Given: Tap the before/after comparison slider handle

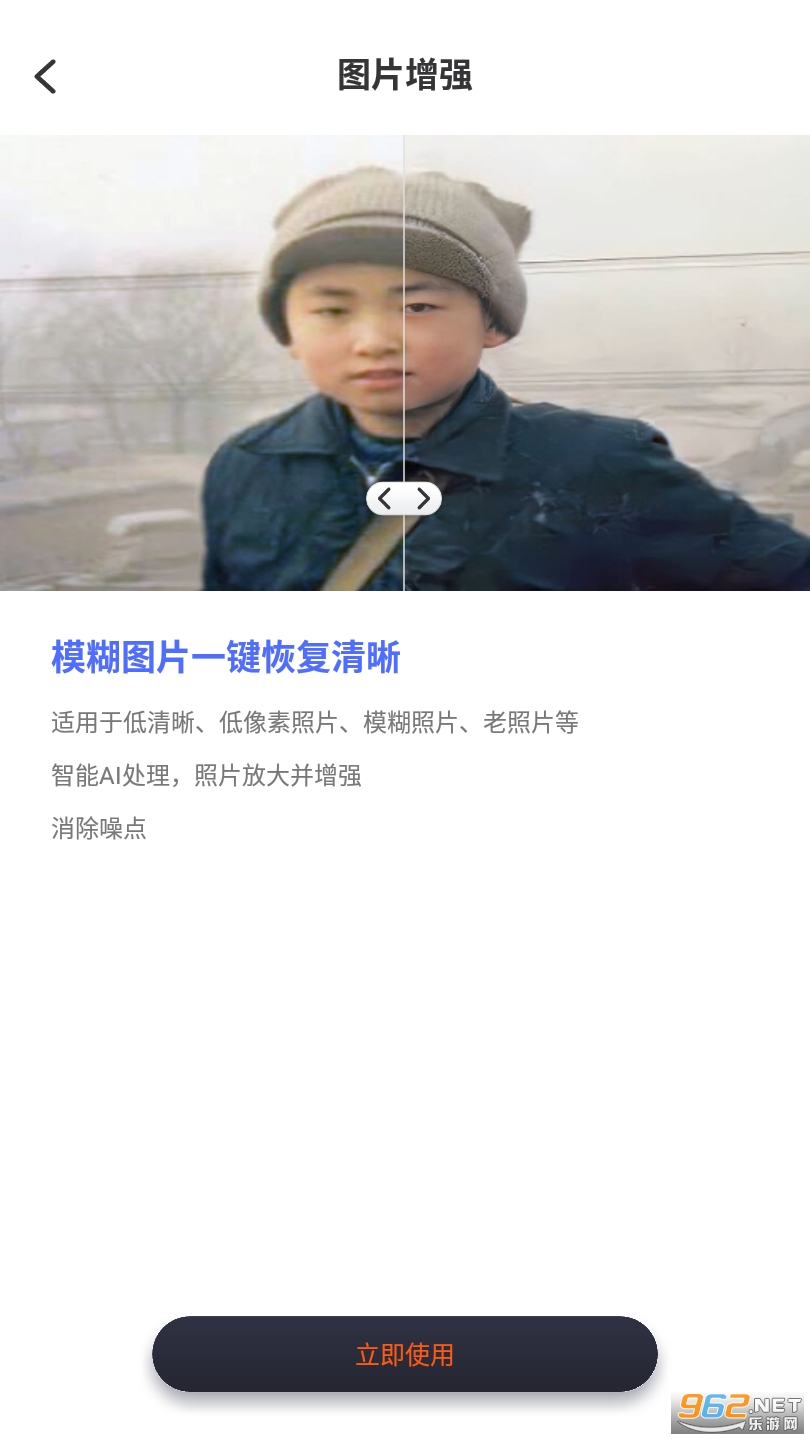Looking at the screenshot, I should pos(404,498).
